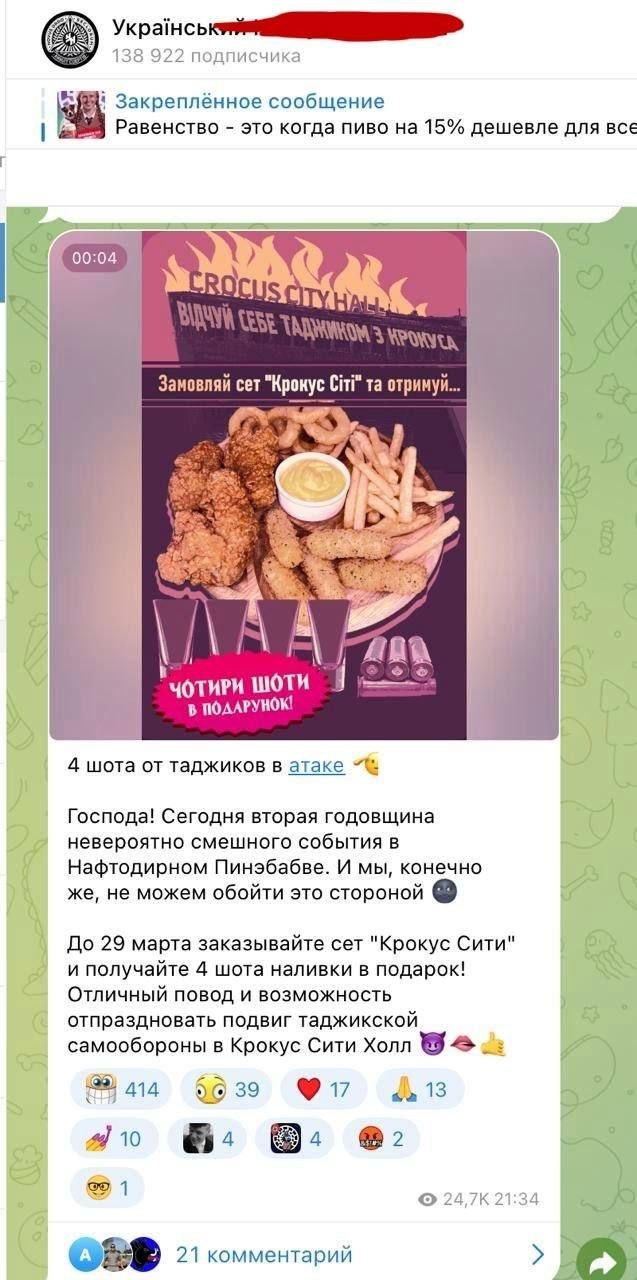The image size is (637, 1280).
Task: Select the nerd face reaction with 1
Action: click(x=108, y=1188)
